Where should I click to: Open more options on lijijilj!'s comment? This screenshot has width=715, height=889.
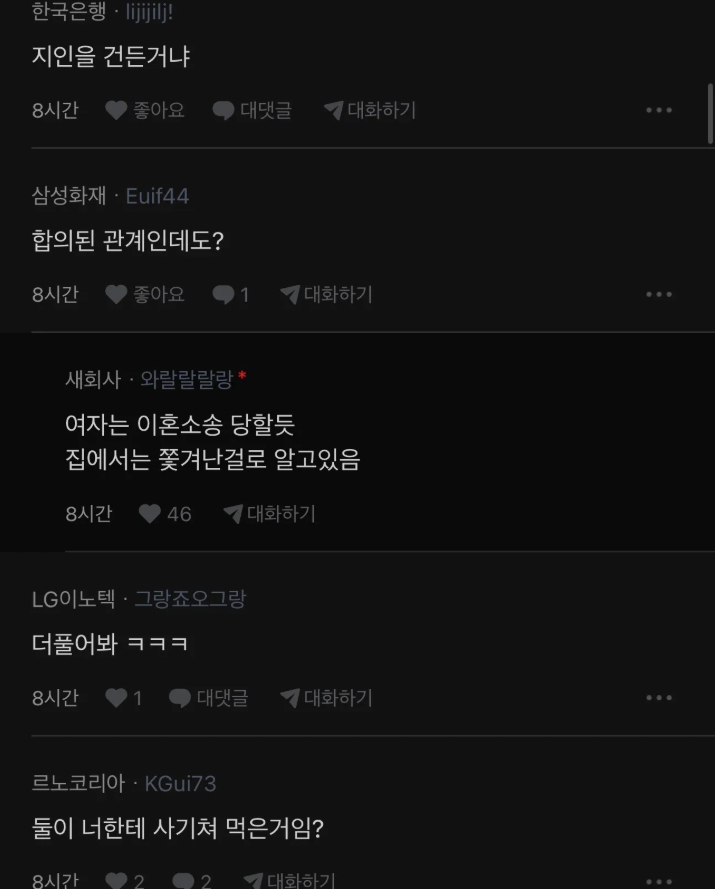[x=659, y=110]
